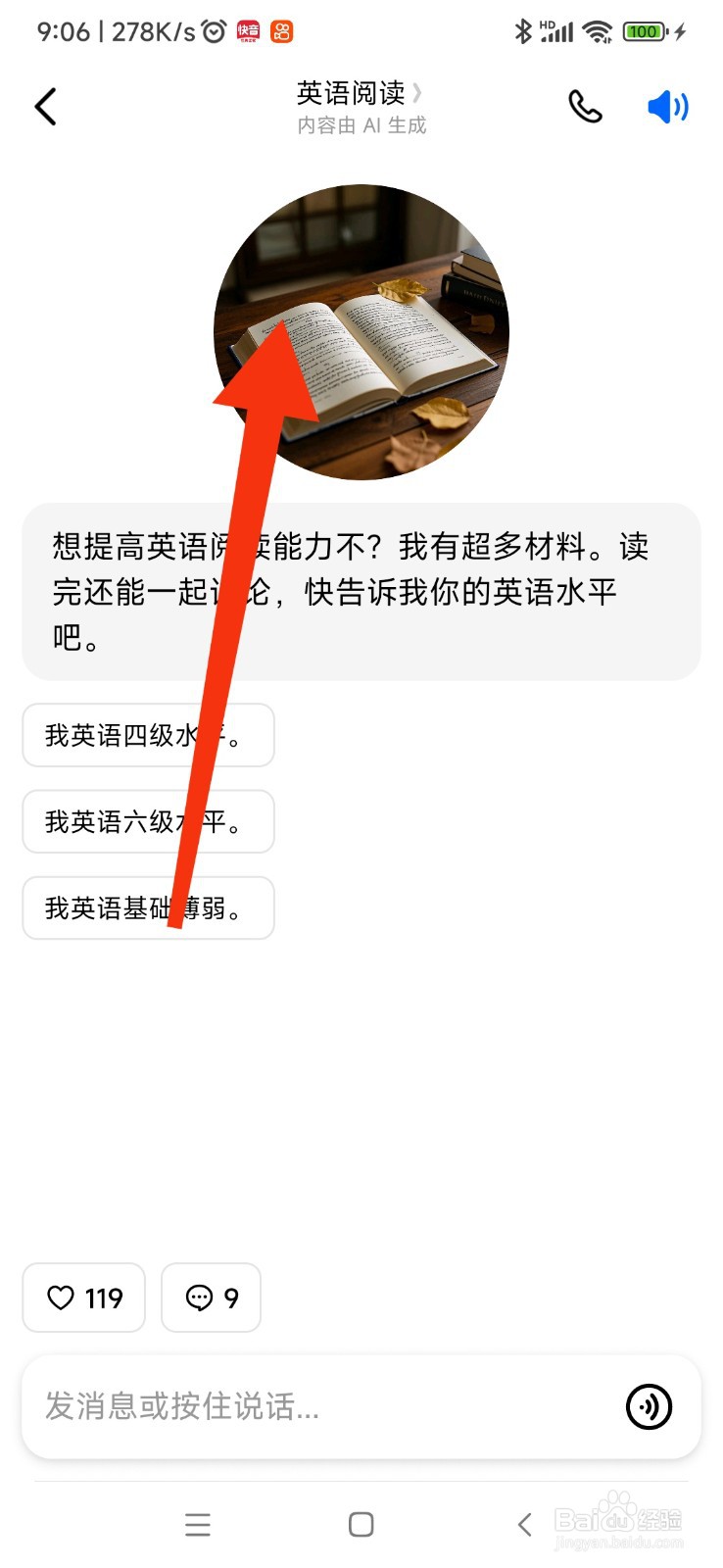Like the conversation via the heart icon
This screenshot has height=1568, width=723.
[x=83, y=1298]
